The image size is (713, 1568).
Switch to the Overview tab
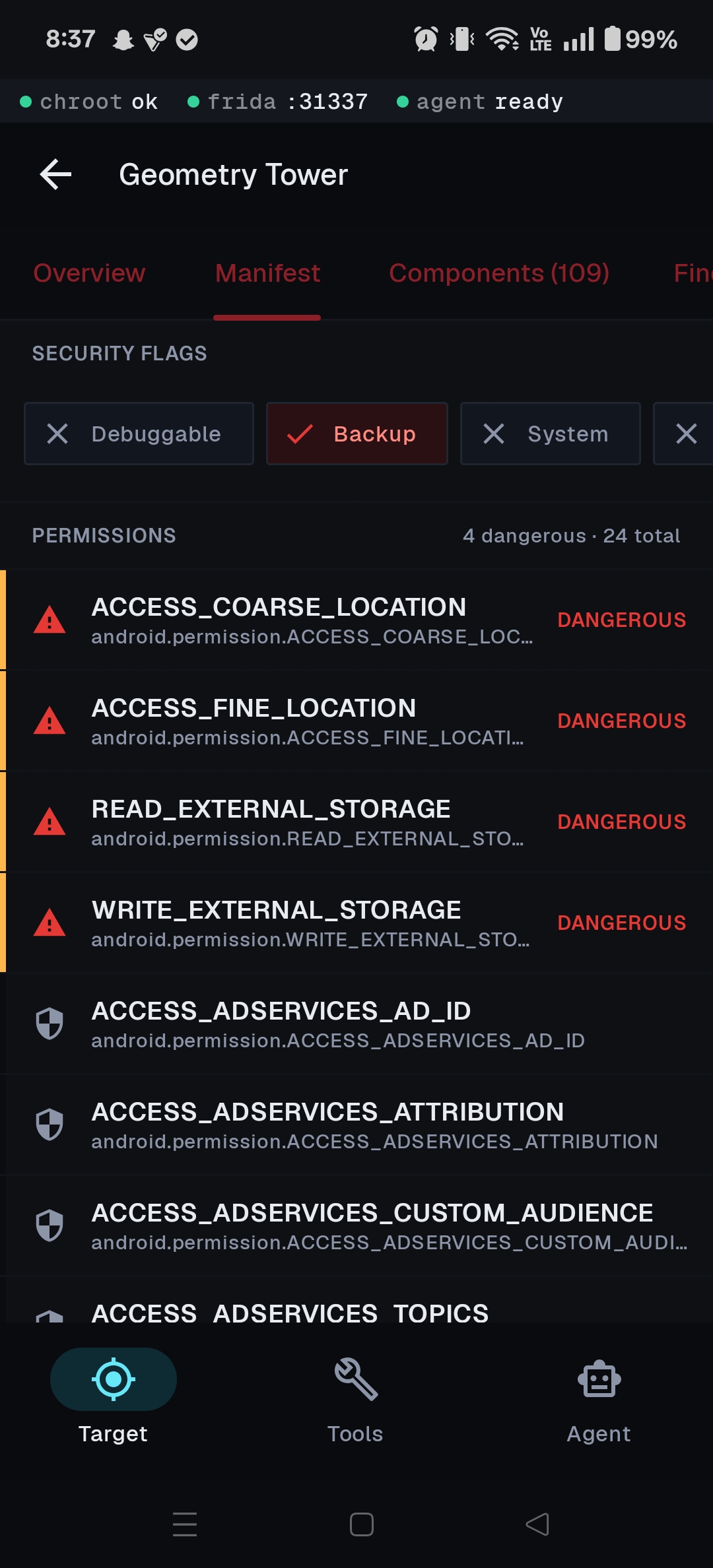point(89,273)
